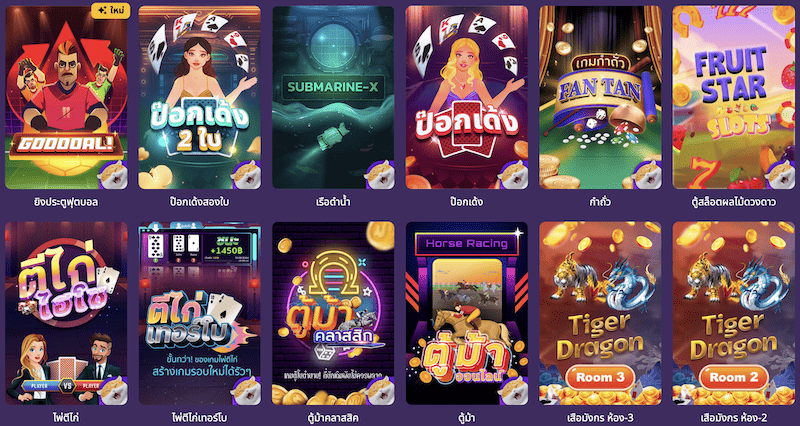Enter Tiger Dragon Room 3

(x=600, y=312)
